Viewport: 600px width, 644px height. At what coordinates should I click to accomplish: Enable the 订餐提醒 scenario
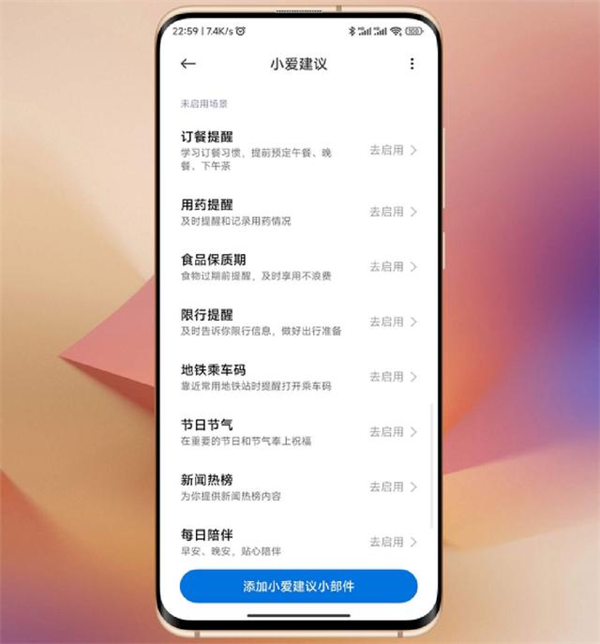pyautogui.click(x=393, y=151)
